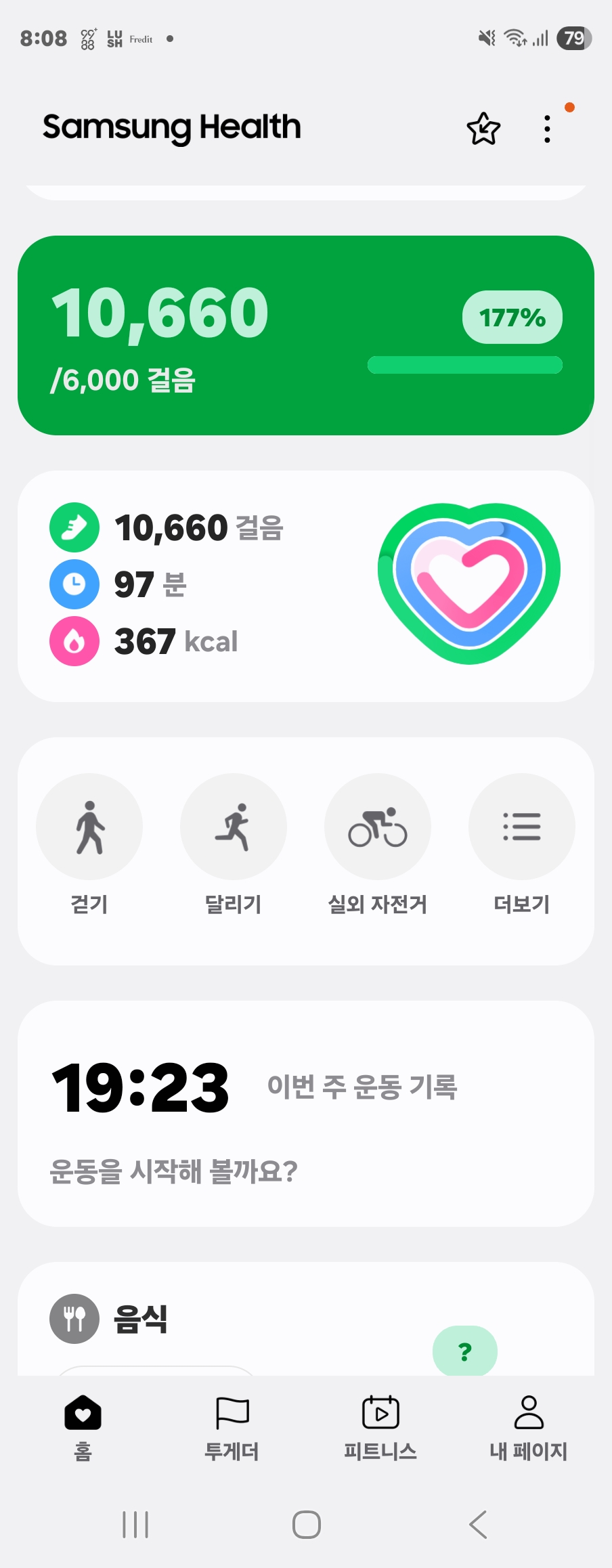Start an outdoor cycling (실외 자전거) workout
The height and width of the screenshot is (1568, 612).
(378, 827)
